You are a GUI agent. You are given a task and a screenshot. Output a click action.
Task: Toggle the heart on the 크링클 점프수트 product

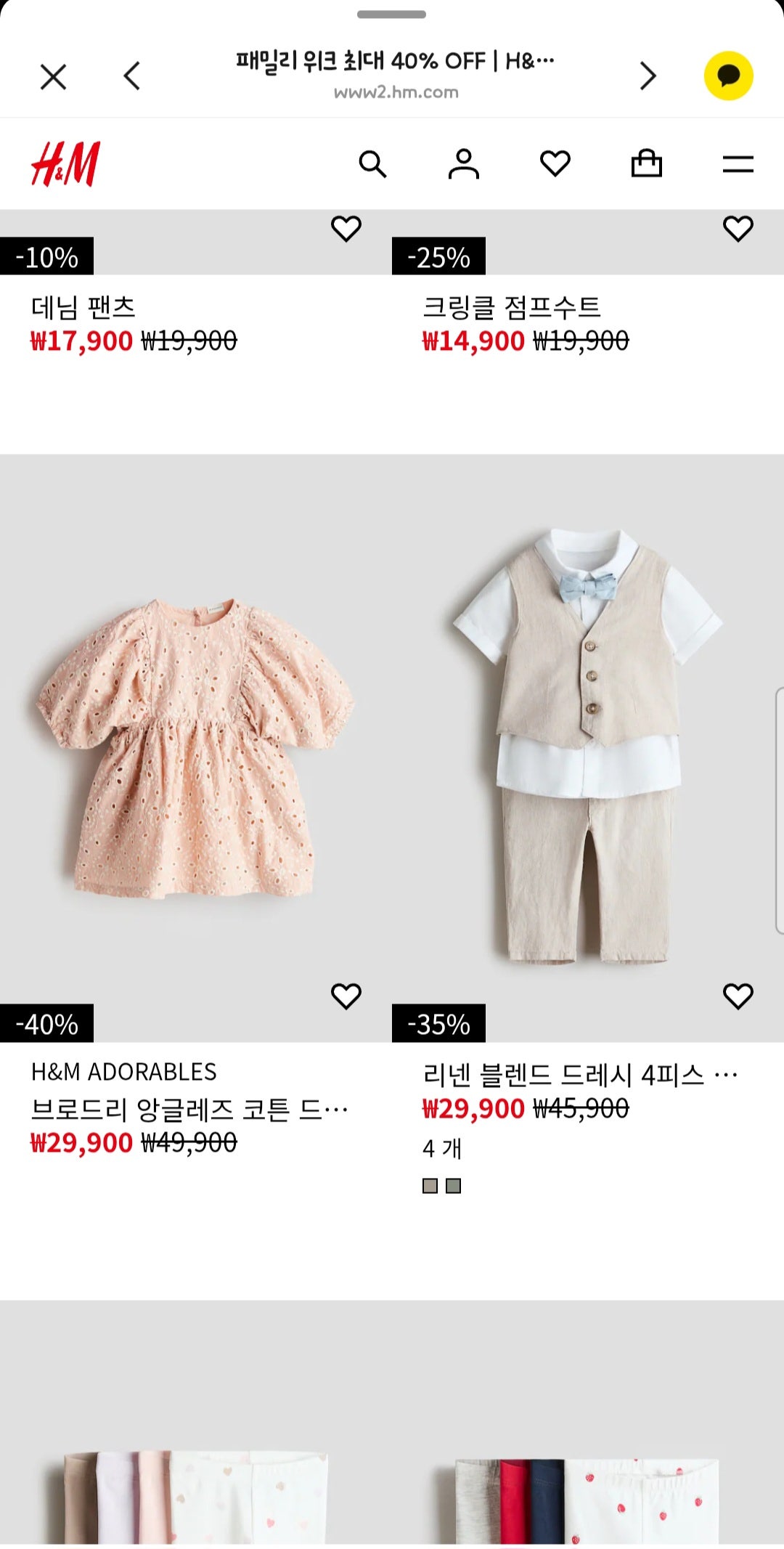(x=739, y=229)
